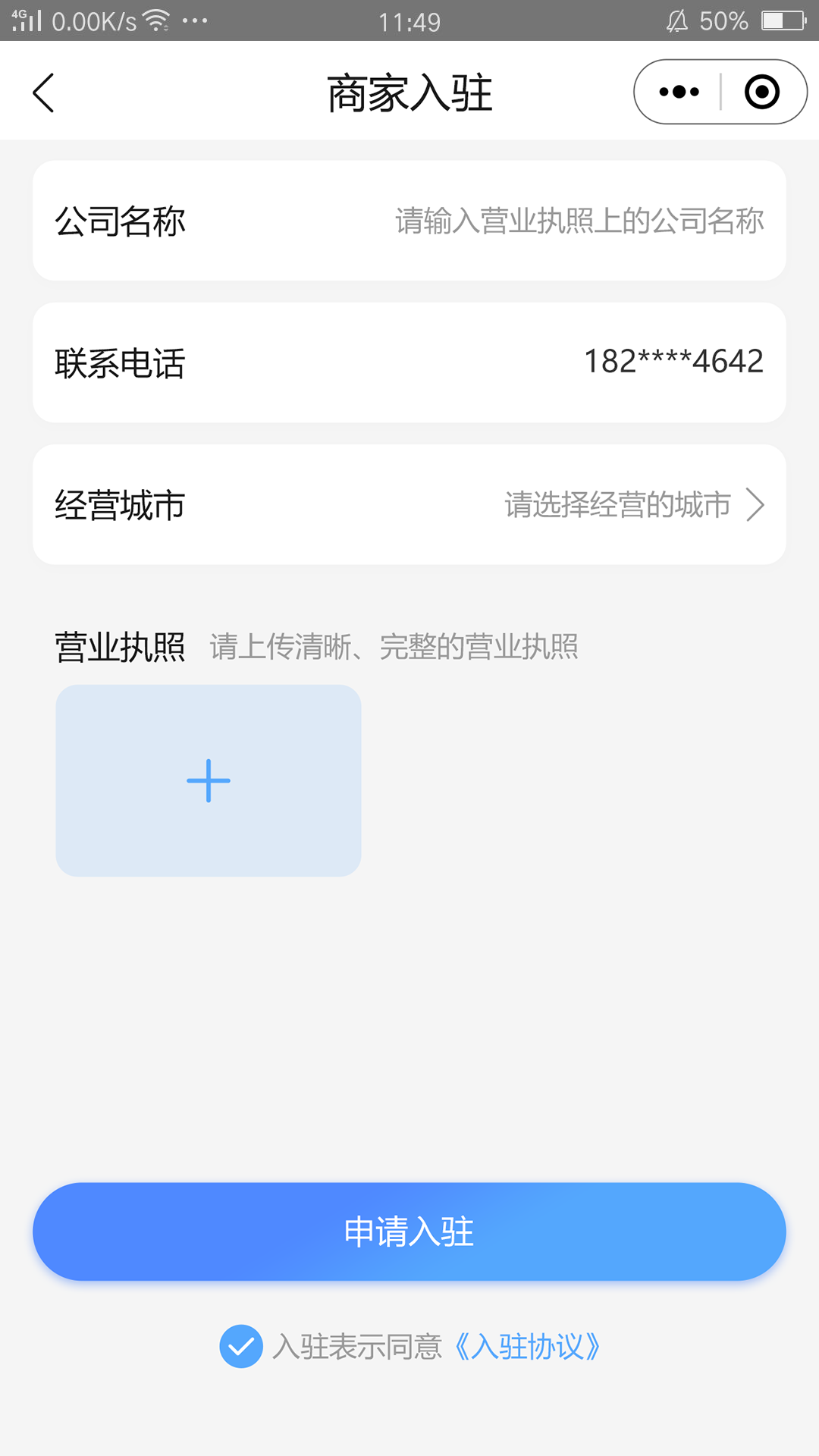Tap the 联系电话 field showing 182****4642
This screenshot has height=1456, width=819.
click(x=409, y=362)
